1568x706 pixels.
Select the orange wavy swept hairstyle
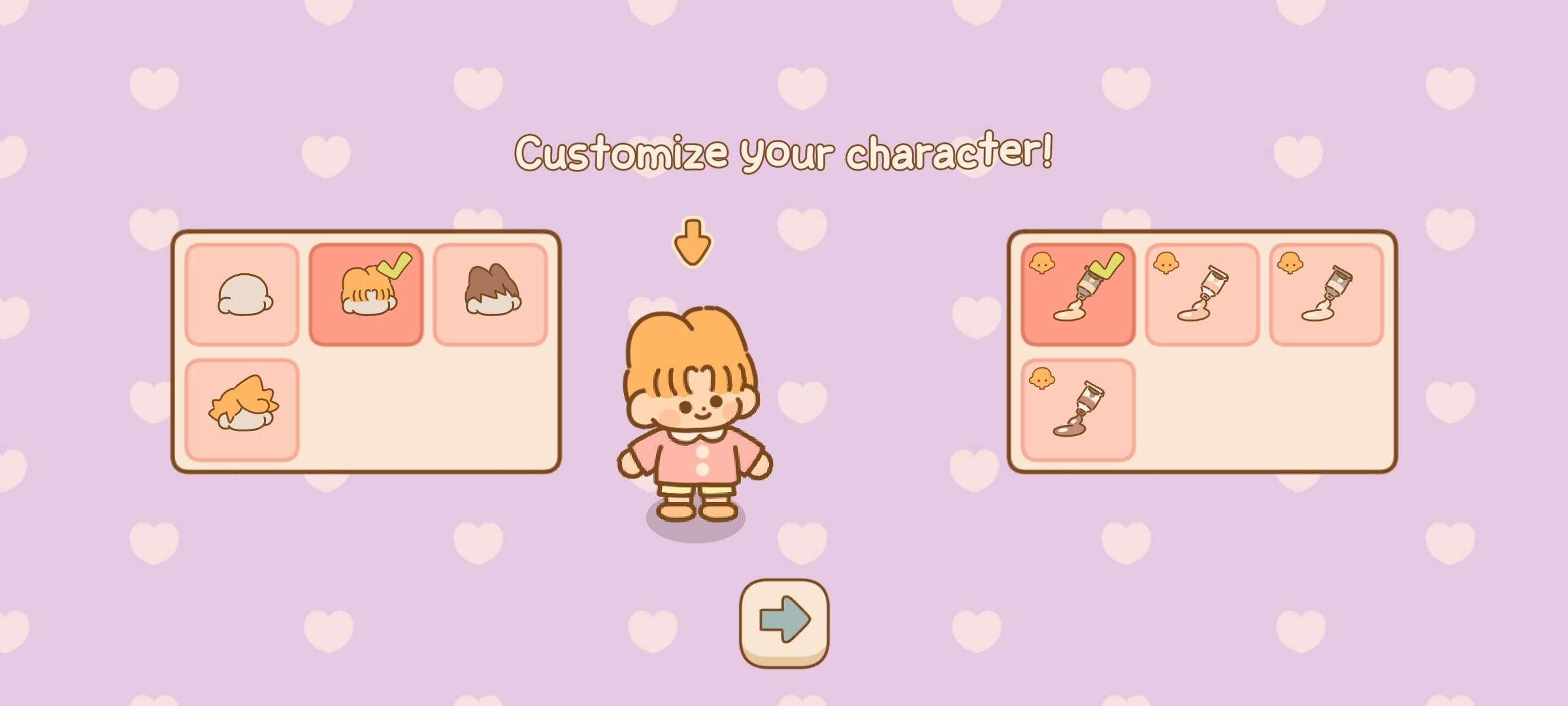coord(242,410)
